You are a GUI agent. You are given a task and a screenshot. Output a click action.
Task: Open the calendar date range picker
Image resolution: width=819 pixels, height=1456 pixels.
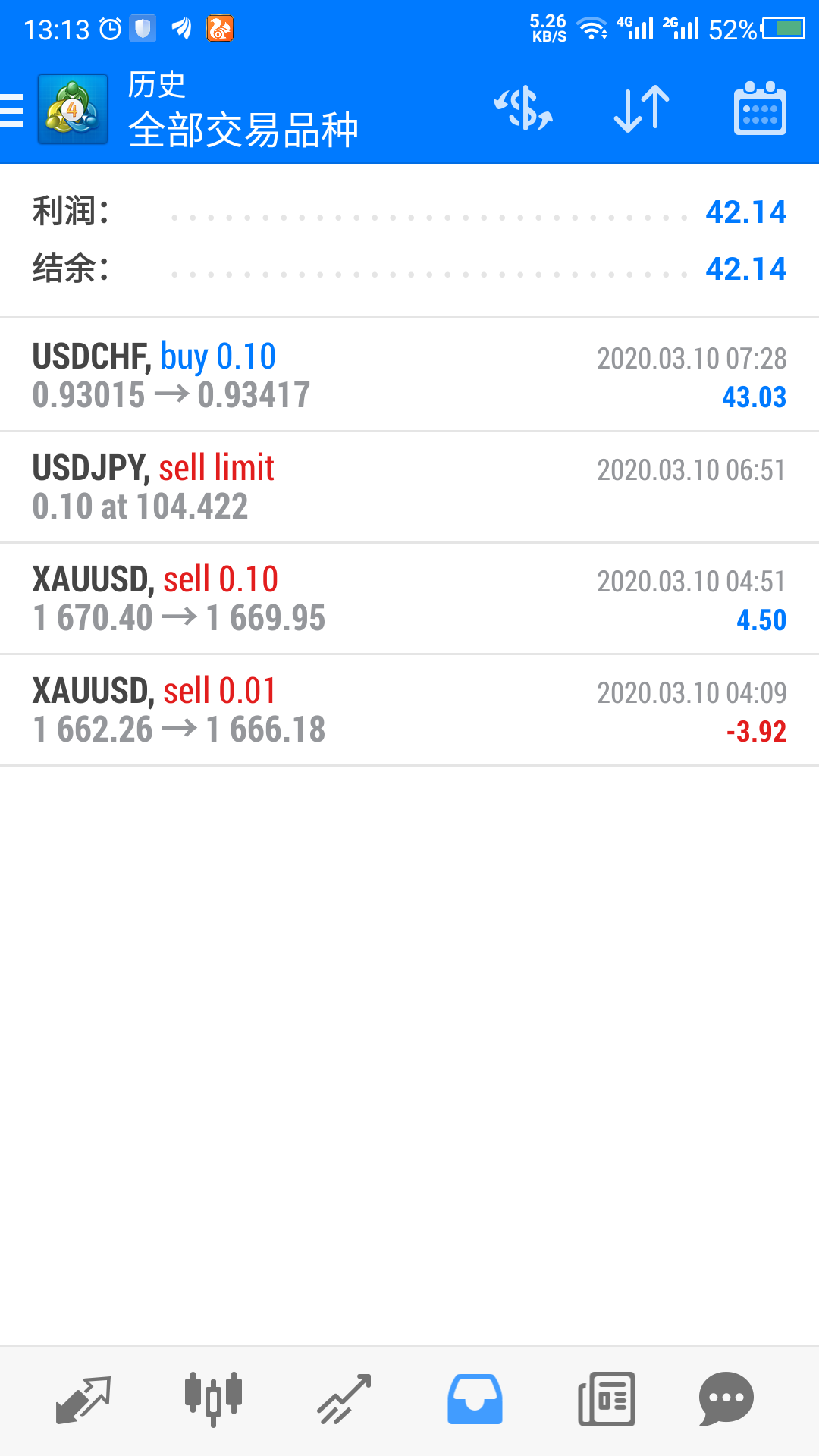coord(760,108)
